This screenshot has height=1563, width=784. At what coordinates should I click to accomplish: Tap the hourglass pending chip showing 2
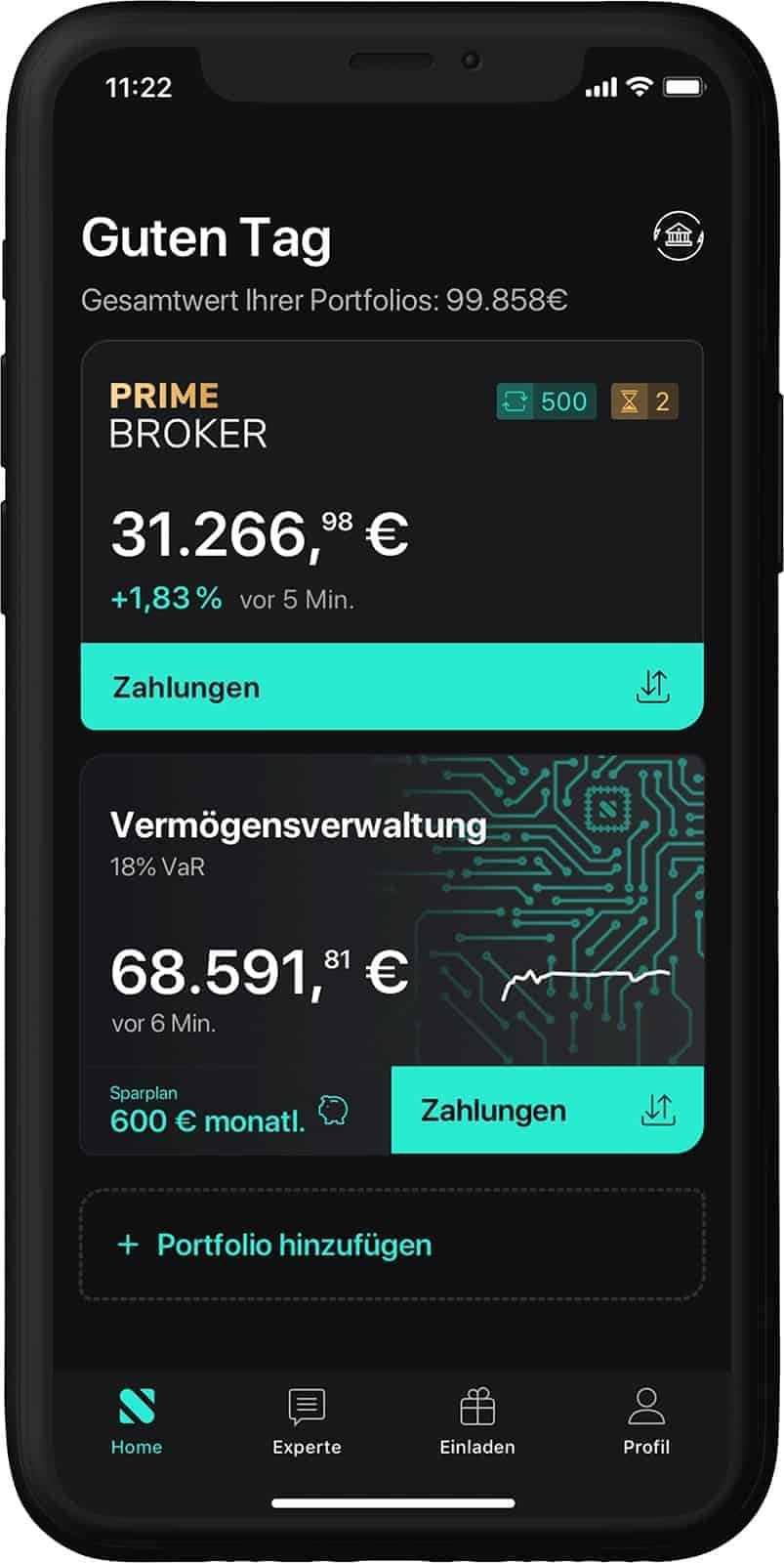tap(644, 401)
